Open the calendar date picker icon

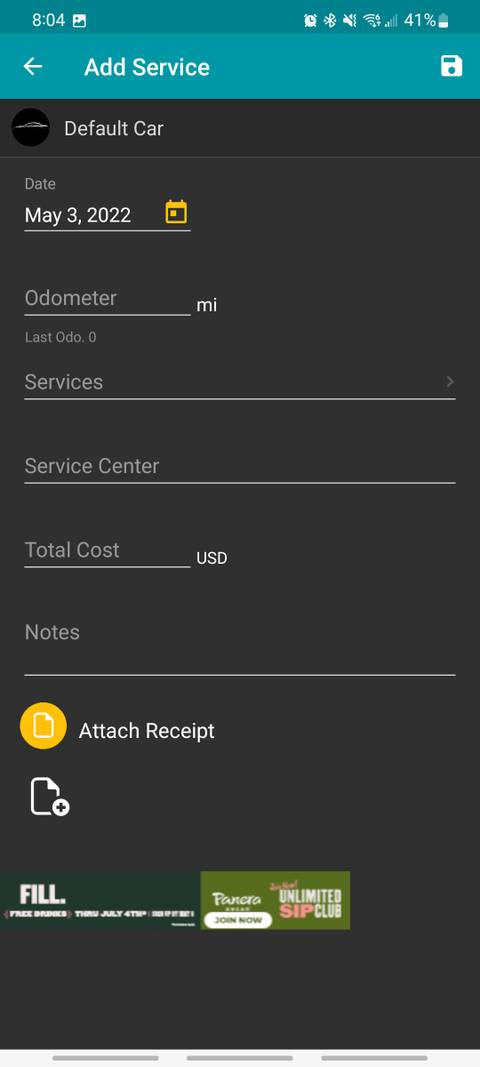176,212
